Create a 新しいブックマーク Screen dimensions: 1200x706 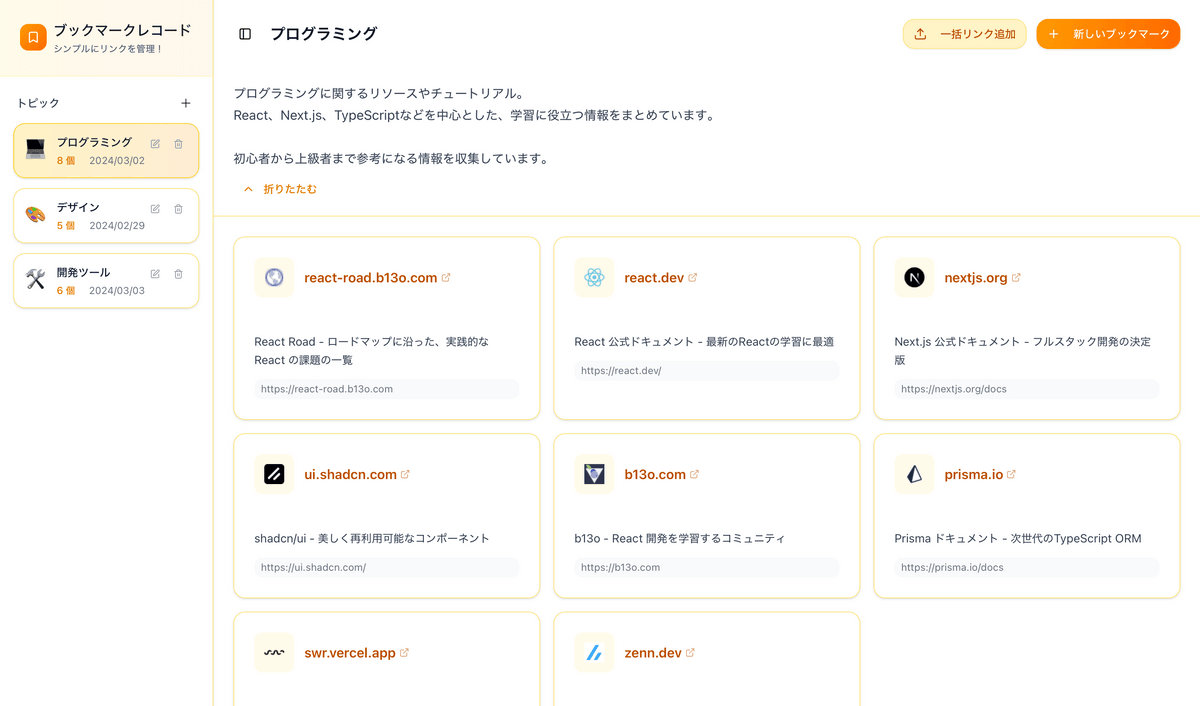1108,34
